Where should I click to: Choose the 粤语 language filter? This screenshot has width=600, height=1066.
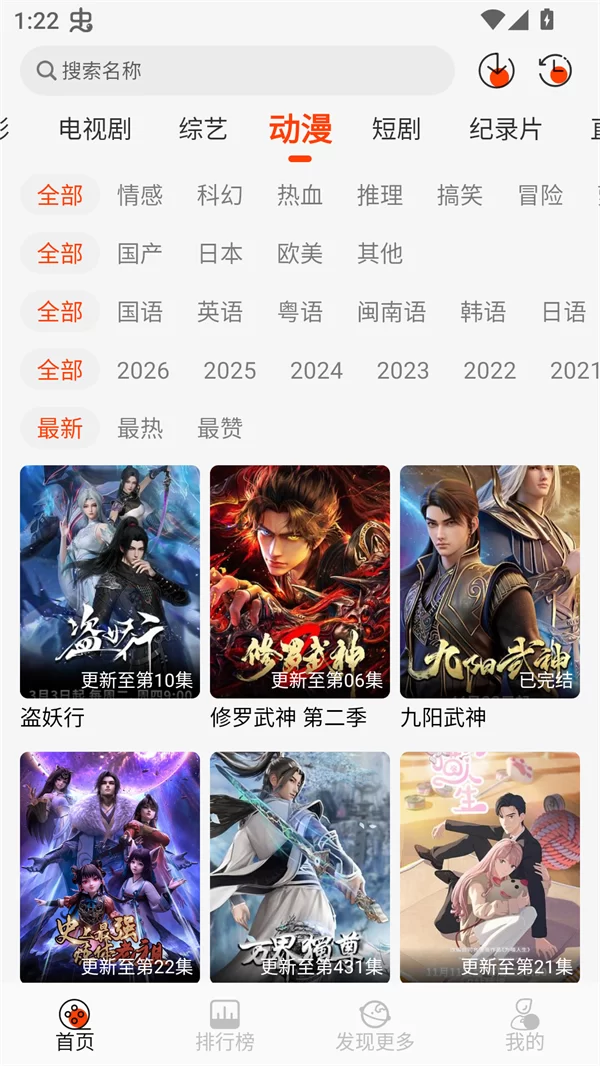point(300,311)
